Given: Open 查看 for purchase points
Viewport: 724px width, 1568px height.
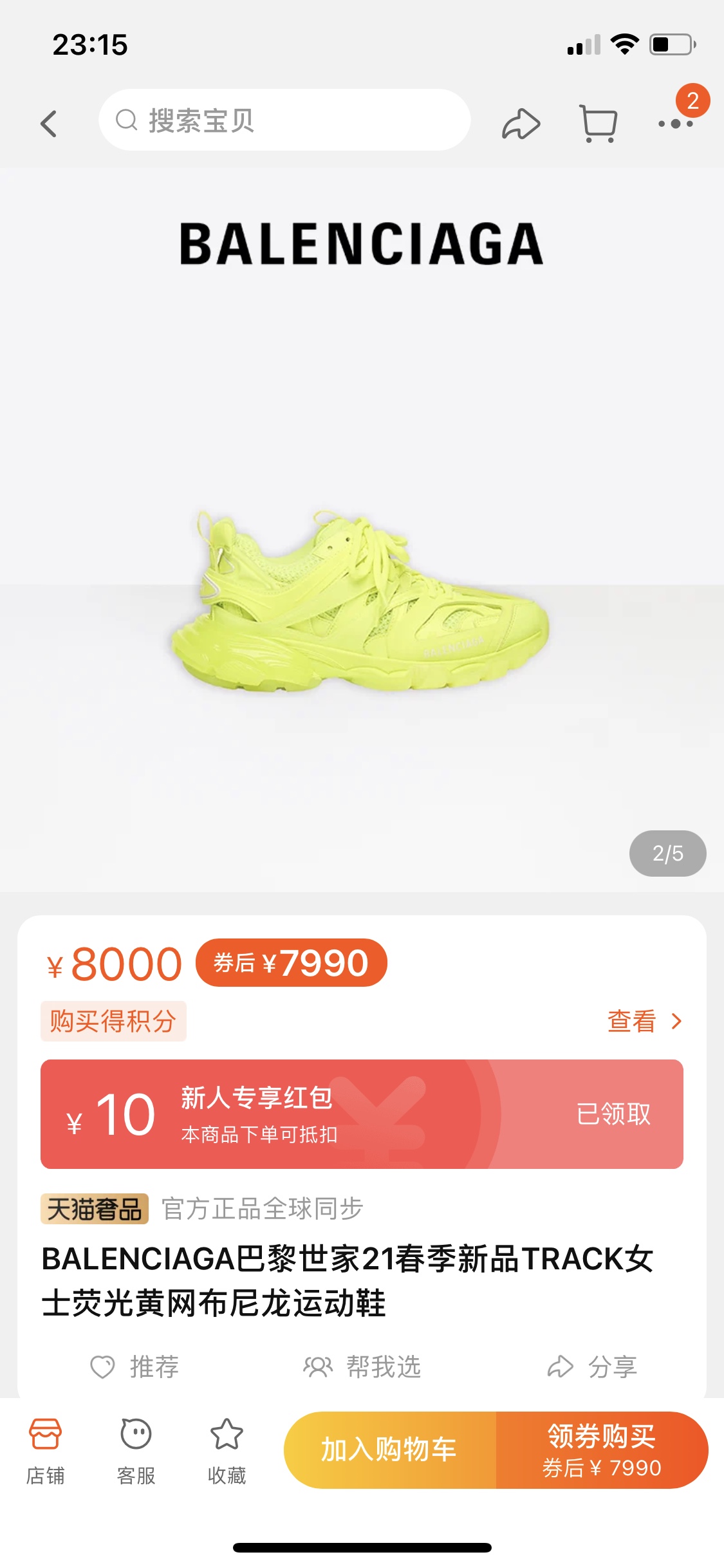Looking at the screenshot, I should click(x=644, y=1022).
